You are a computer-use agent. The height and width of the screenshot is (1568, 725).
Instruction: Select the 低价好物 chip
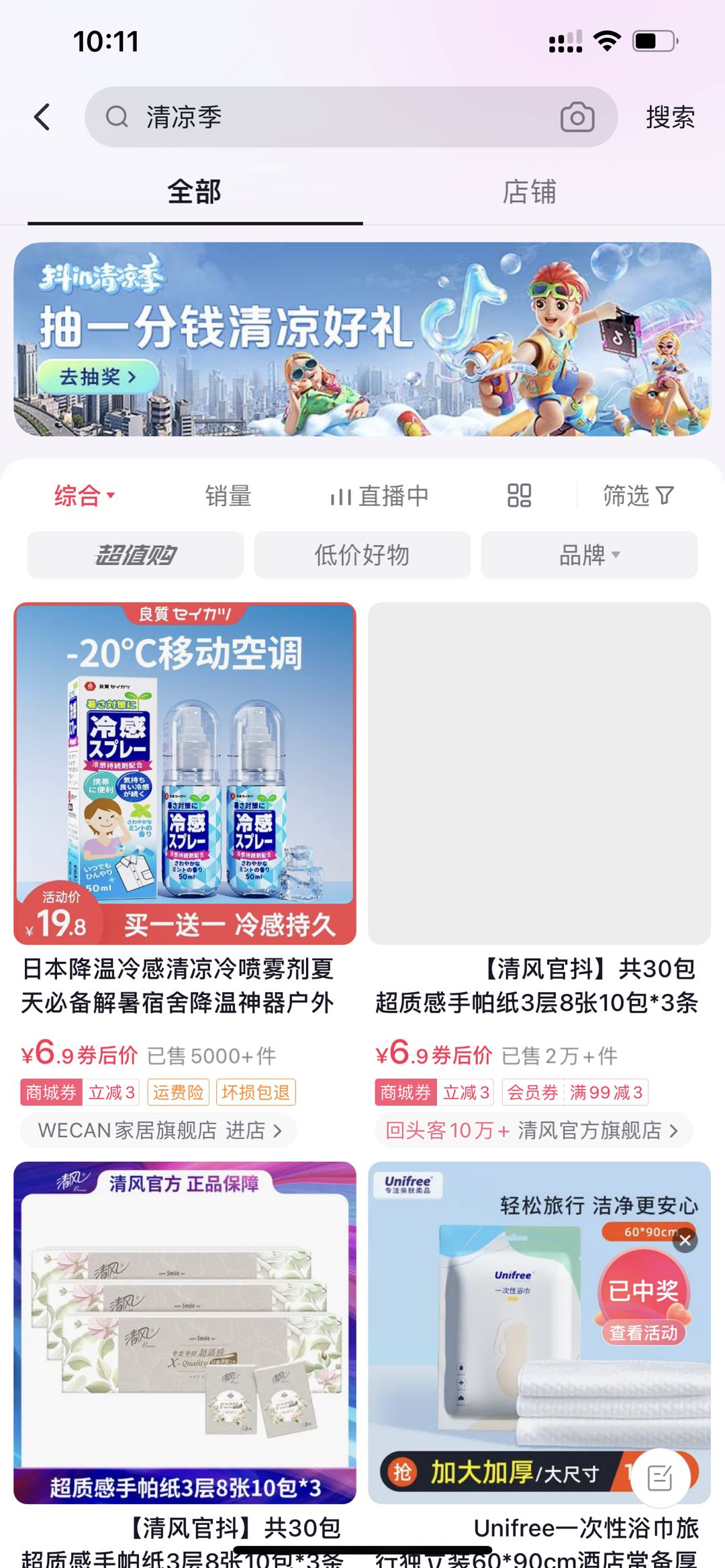coord(362,555)
